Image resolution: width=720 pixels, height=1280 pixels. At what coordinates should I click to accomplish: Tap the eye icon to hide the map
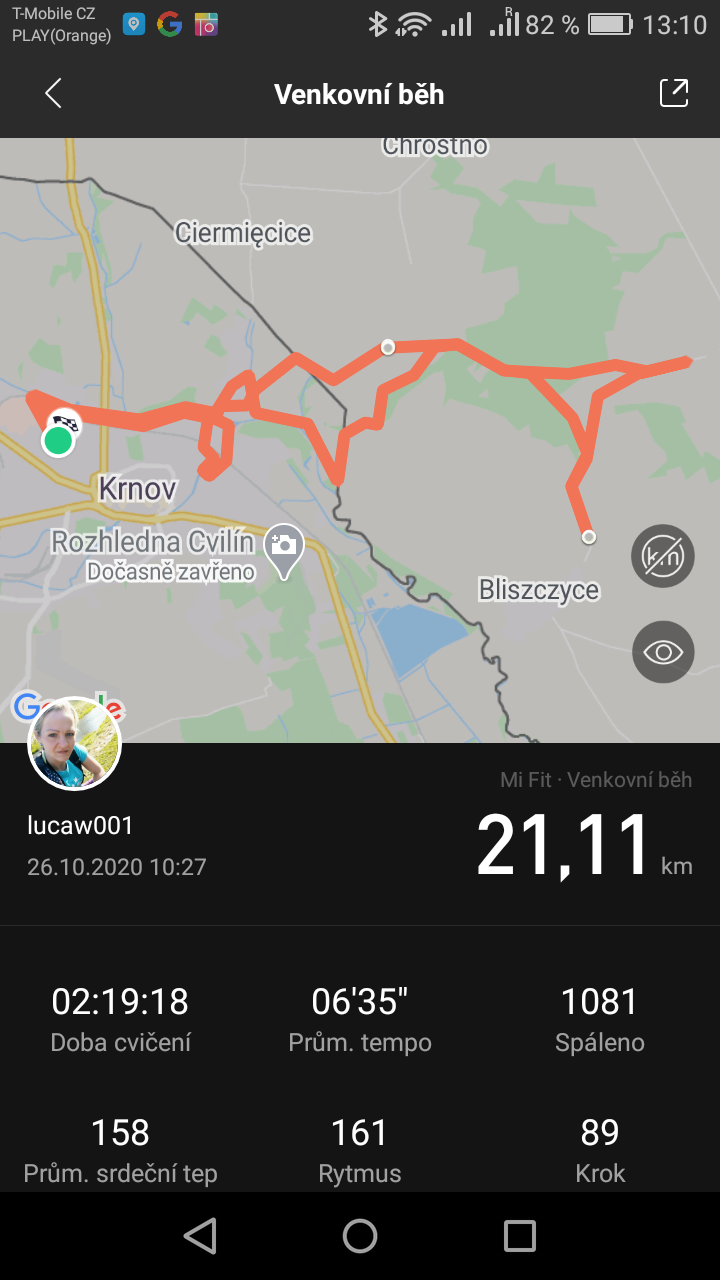pos(663,652)
